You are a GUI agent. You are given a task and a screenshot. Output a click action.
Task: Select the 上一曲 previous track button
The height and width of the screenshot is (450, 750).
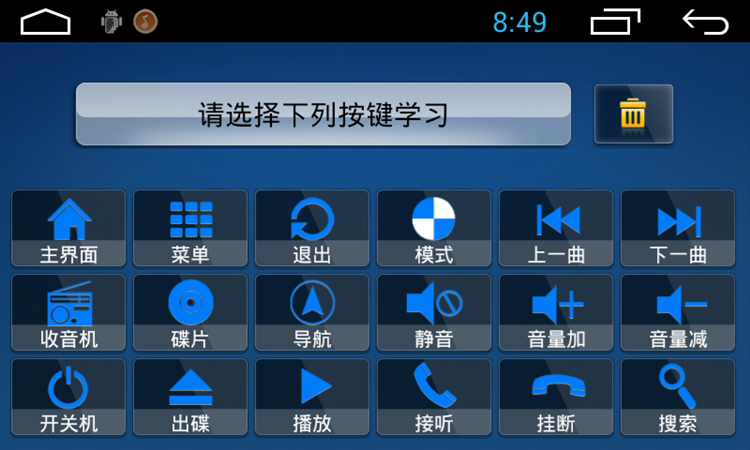[x=556, y=229]
